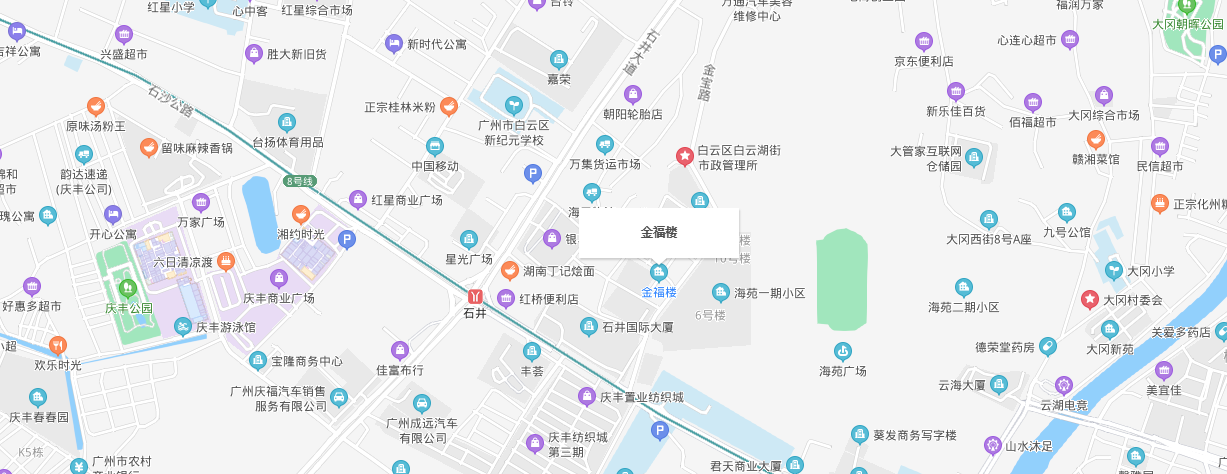Select the 石井 metro station marker
This screenshot has width=1227, height=474.
point(475,297)
